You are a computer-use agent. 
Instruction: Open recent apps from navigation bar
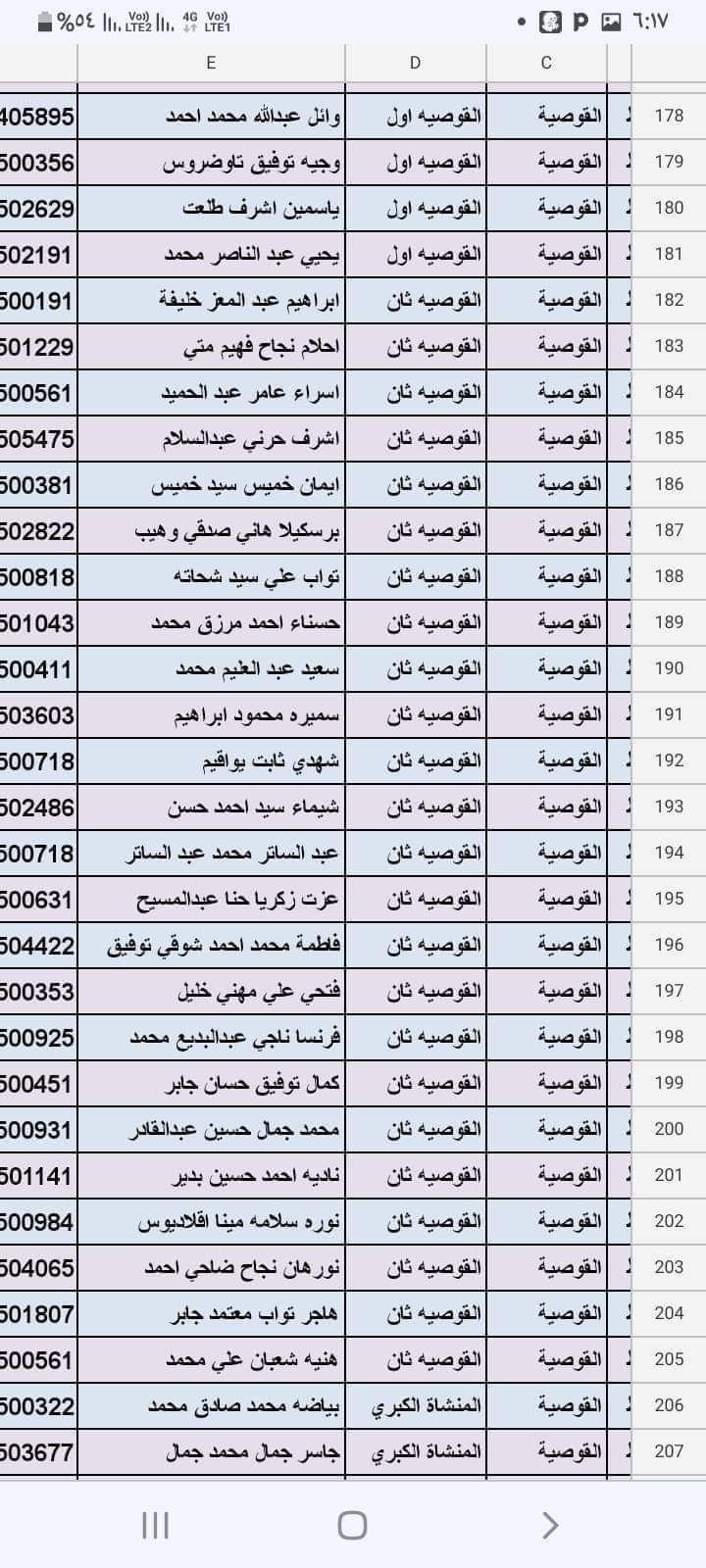pos(156,1525)
